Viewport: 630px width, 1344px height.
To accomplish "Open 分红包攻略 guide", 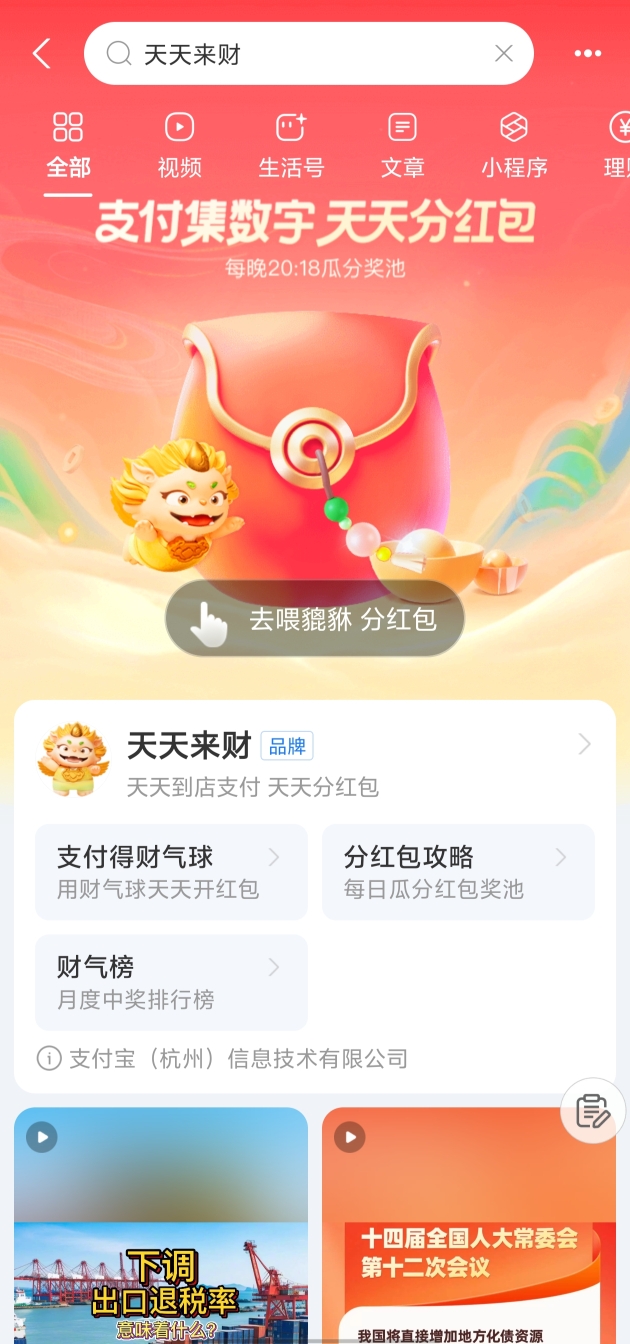I will 458,872.
